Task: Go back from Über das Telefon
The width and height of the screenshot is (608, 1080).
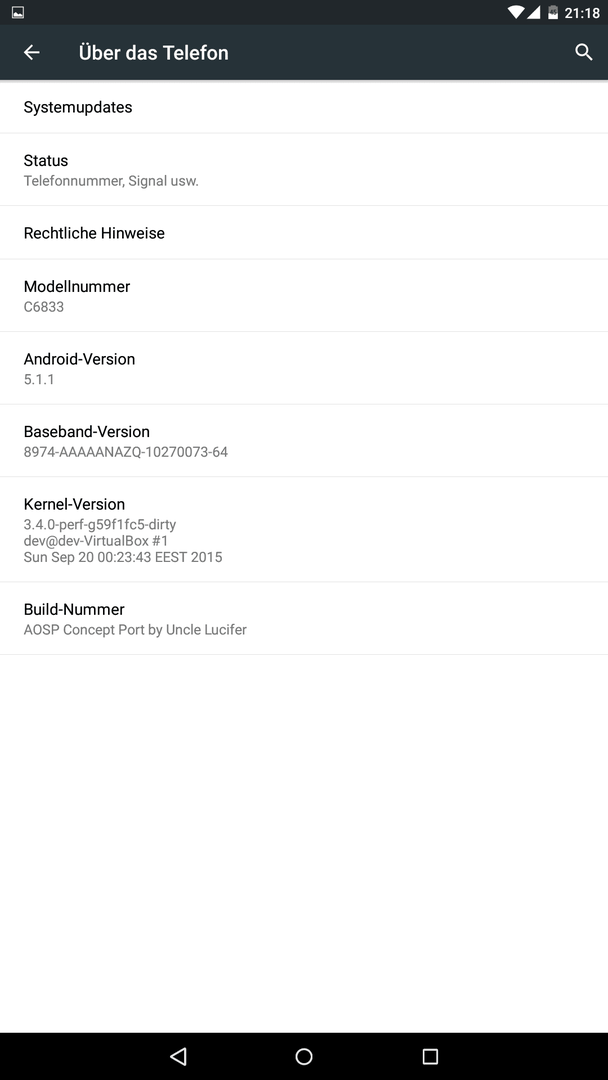Action: click(x=32, y=53)
